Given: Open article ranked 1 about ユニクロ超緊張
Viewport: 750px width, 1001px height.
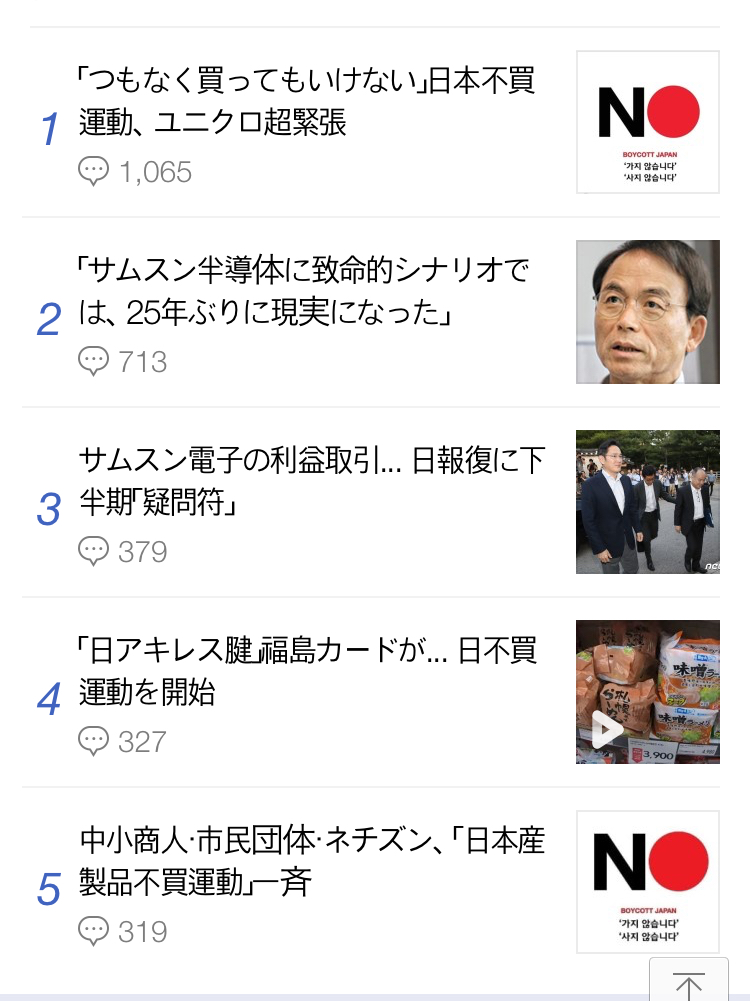Looking at the screenshot, I should click(306, 101).
